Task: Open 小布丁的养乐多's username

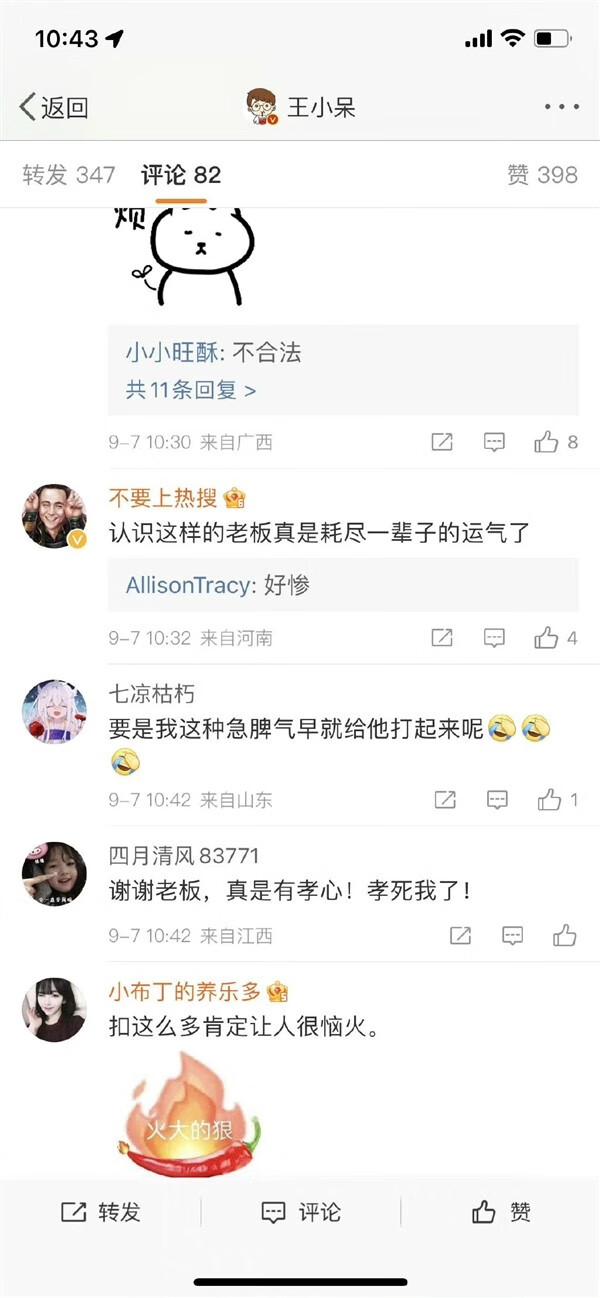Action: pos(185,992)
